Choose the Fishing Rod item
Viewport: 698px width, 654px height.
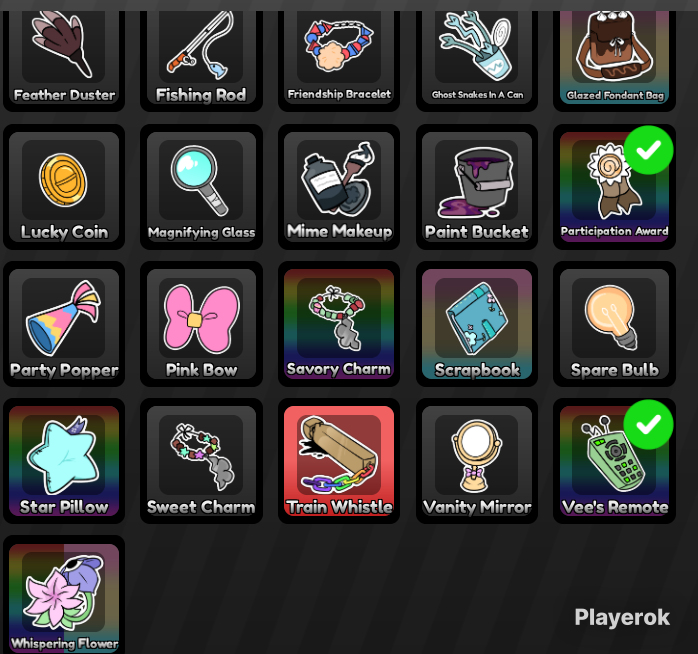point(201,54)
